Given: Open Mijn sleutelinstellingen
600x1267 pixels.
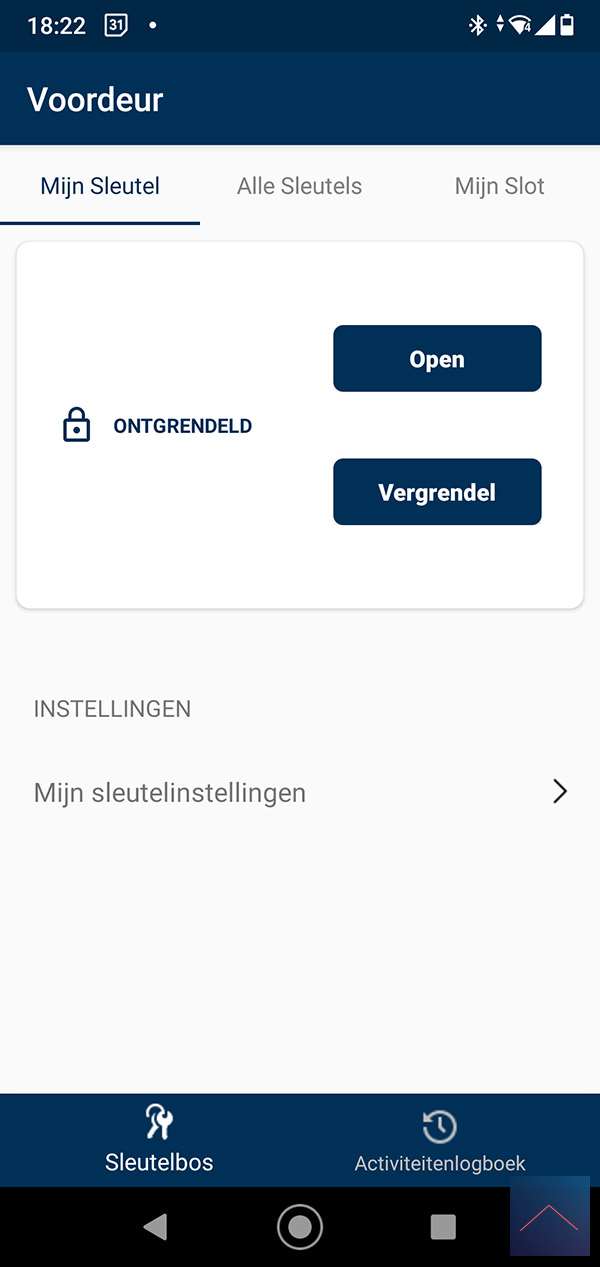Looking at the screenshot, I should coord(300,793).
